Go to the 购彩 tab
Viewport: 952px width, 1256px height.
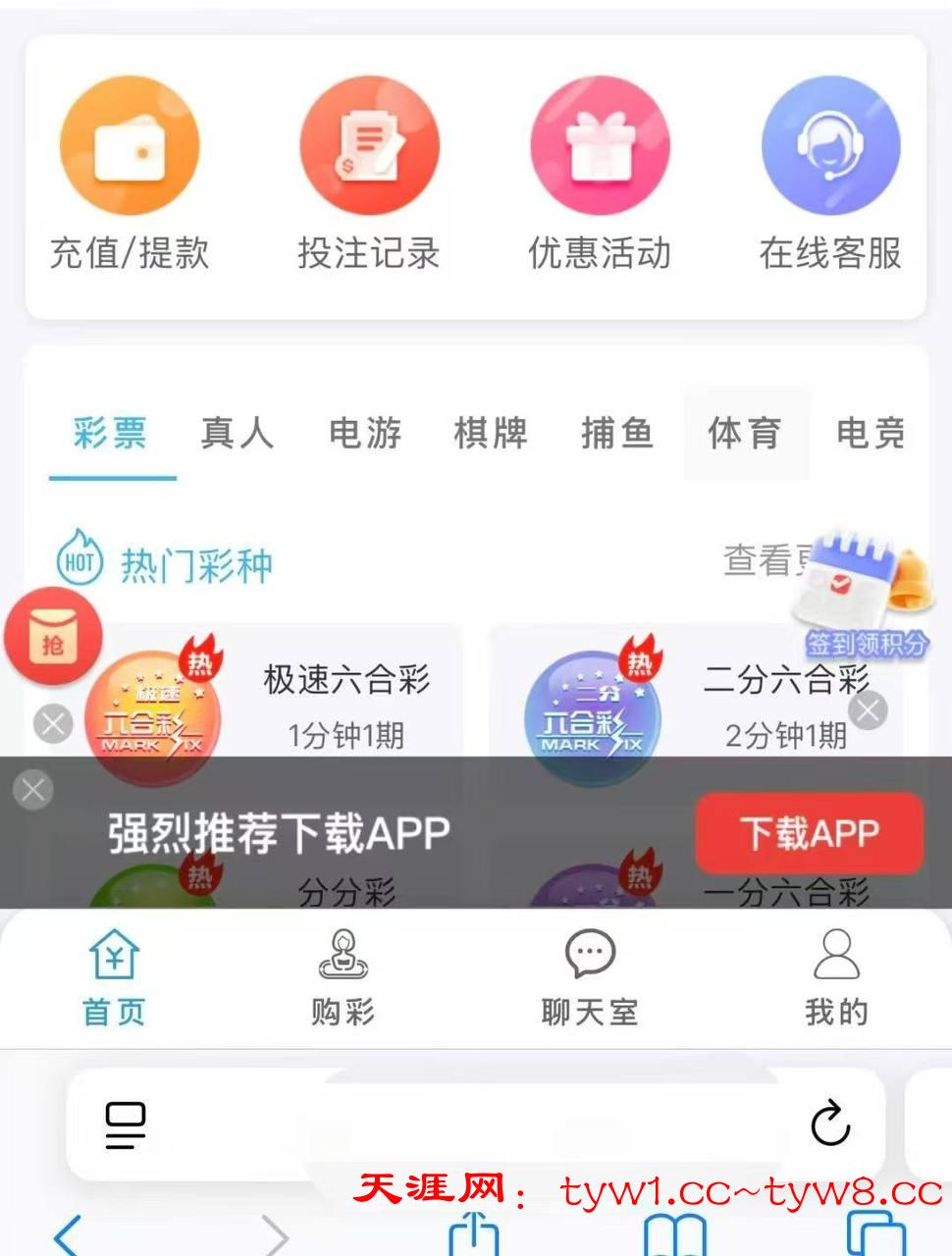tap(343, 977)
